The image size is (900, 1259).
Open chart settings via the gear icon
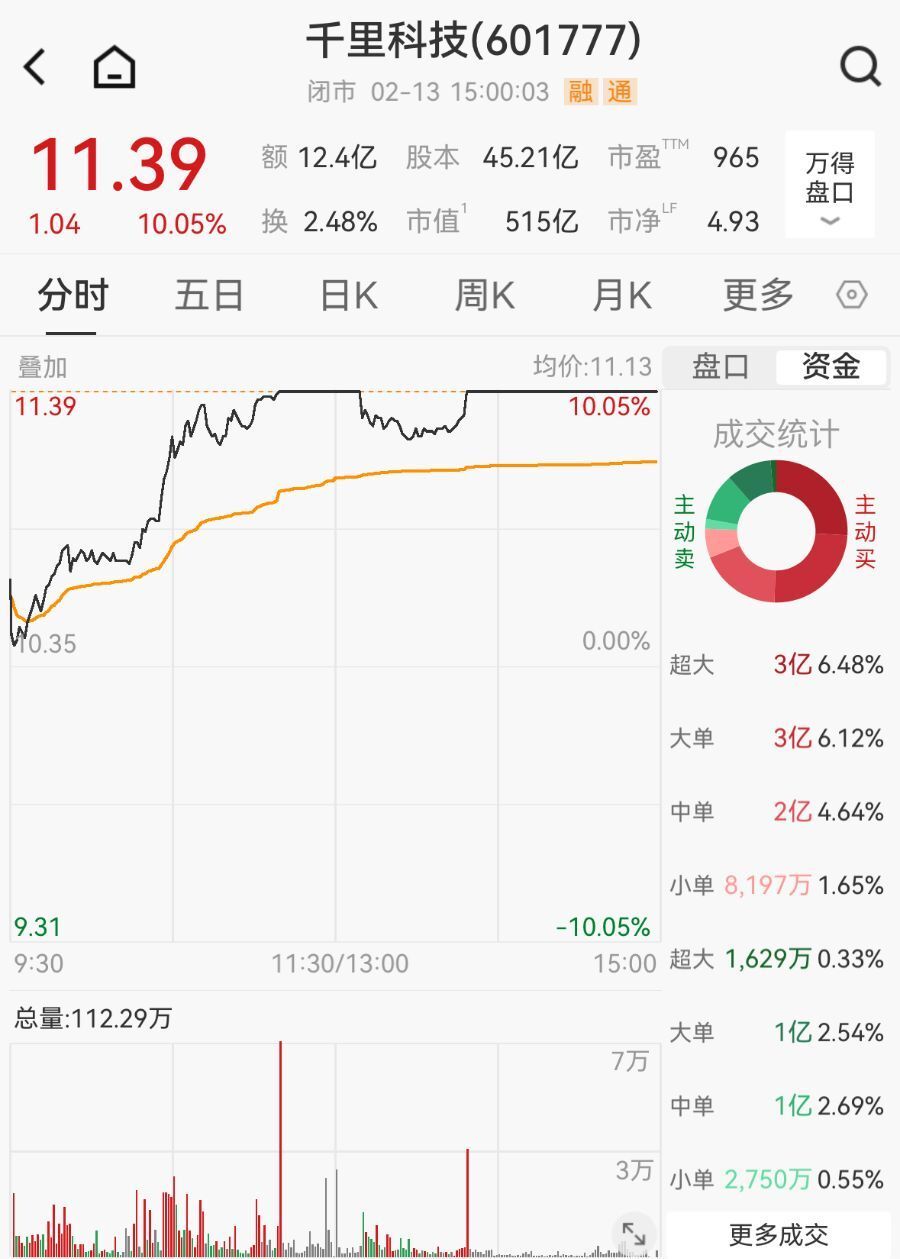click(851, 294)
